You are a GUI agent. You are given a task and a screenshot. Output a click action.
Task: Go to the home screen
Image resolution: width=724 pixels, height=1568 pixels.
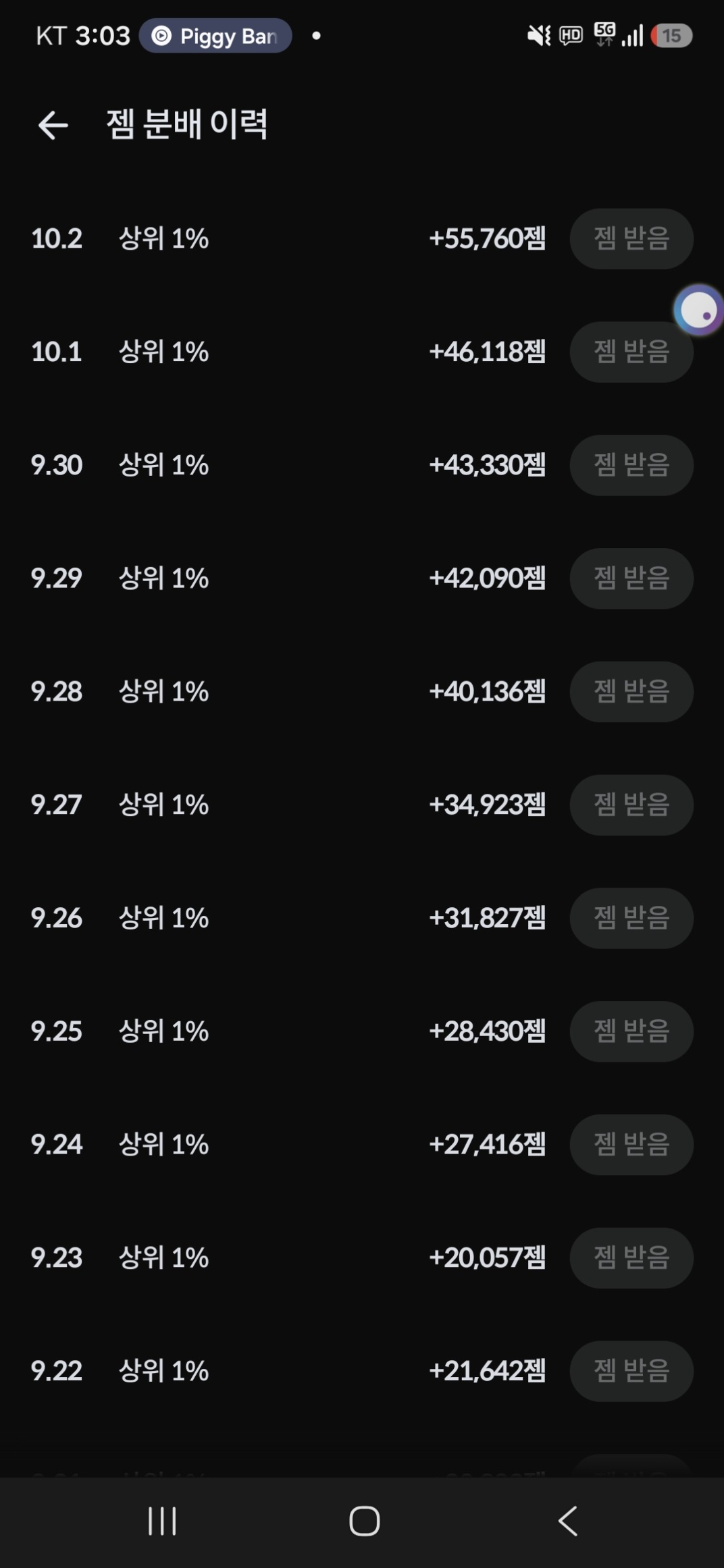pos(365,1521)
